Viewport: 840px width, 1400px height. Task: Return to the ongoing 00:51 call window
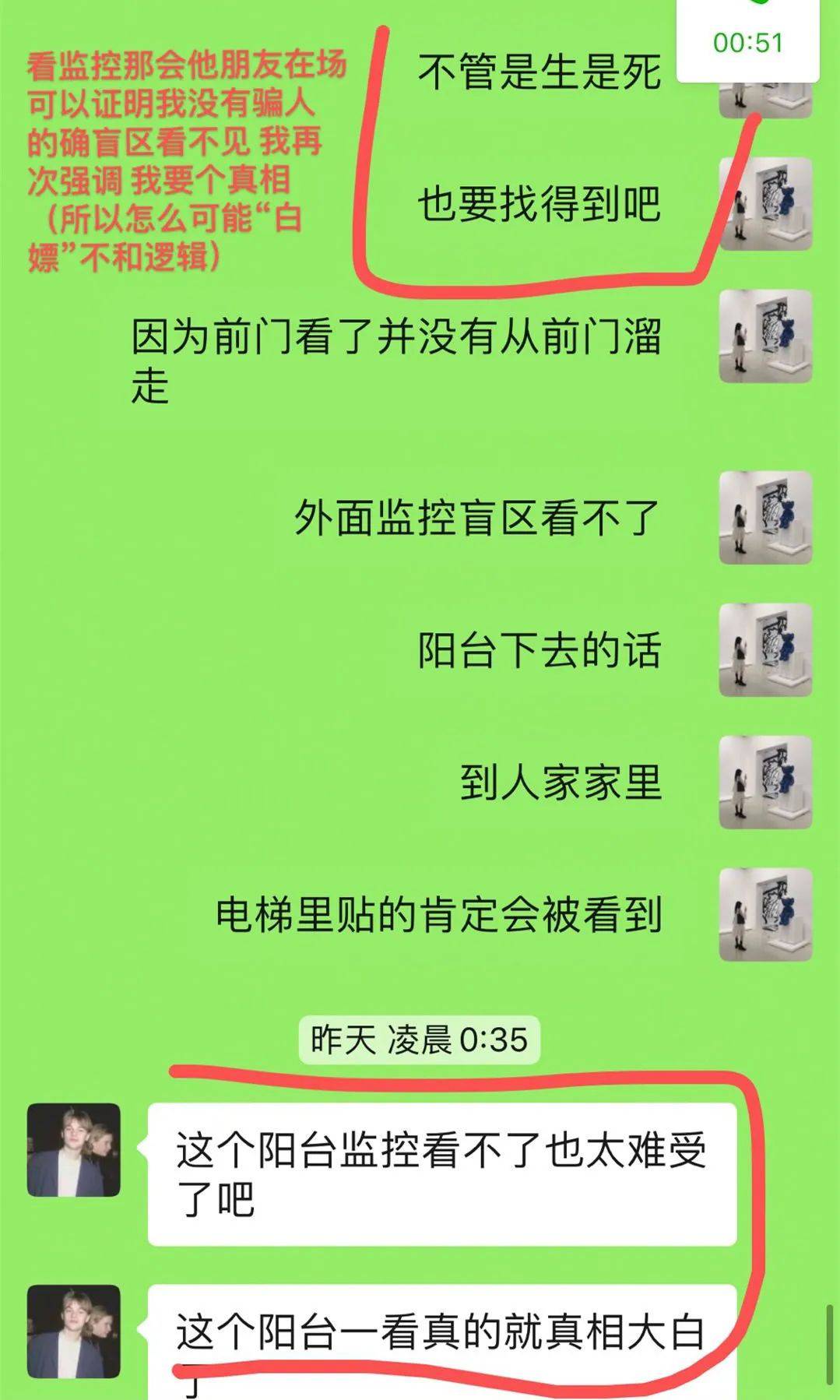coord(747,39)
